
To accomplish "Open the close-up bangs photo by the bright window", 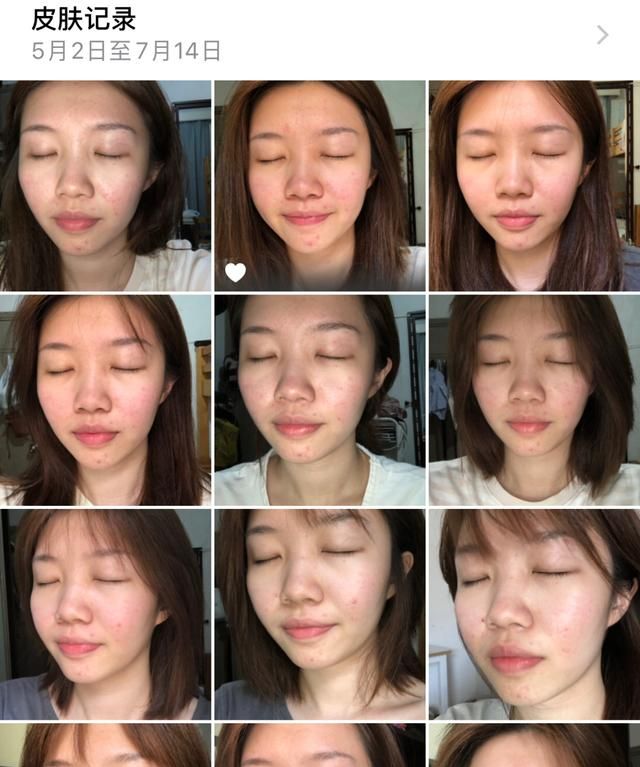I will [534, 613].
